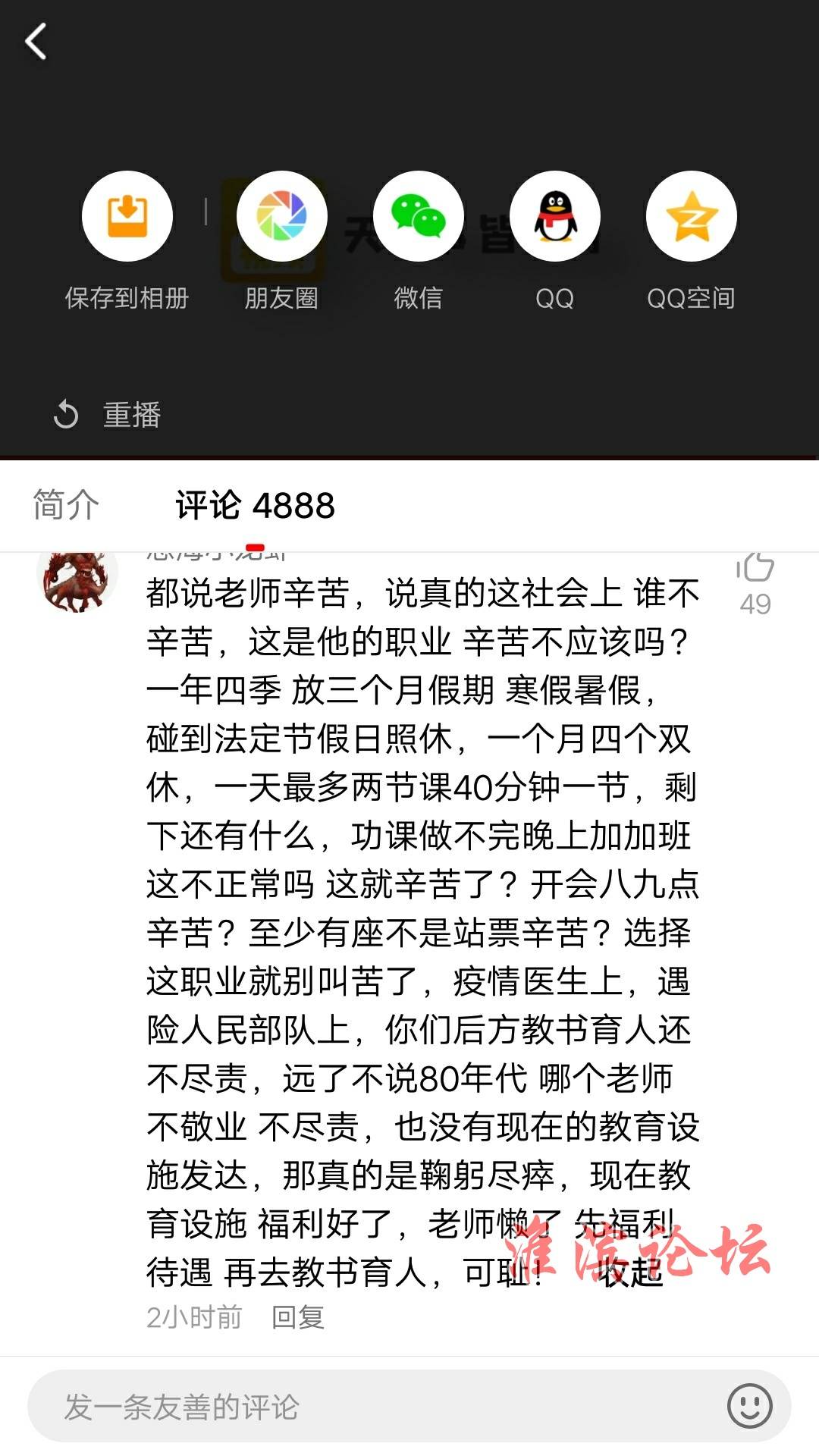Reply to the comment via 回复
The height and width of the screenshot is (1456, 819).
coord(298,1318)
